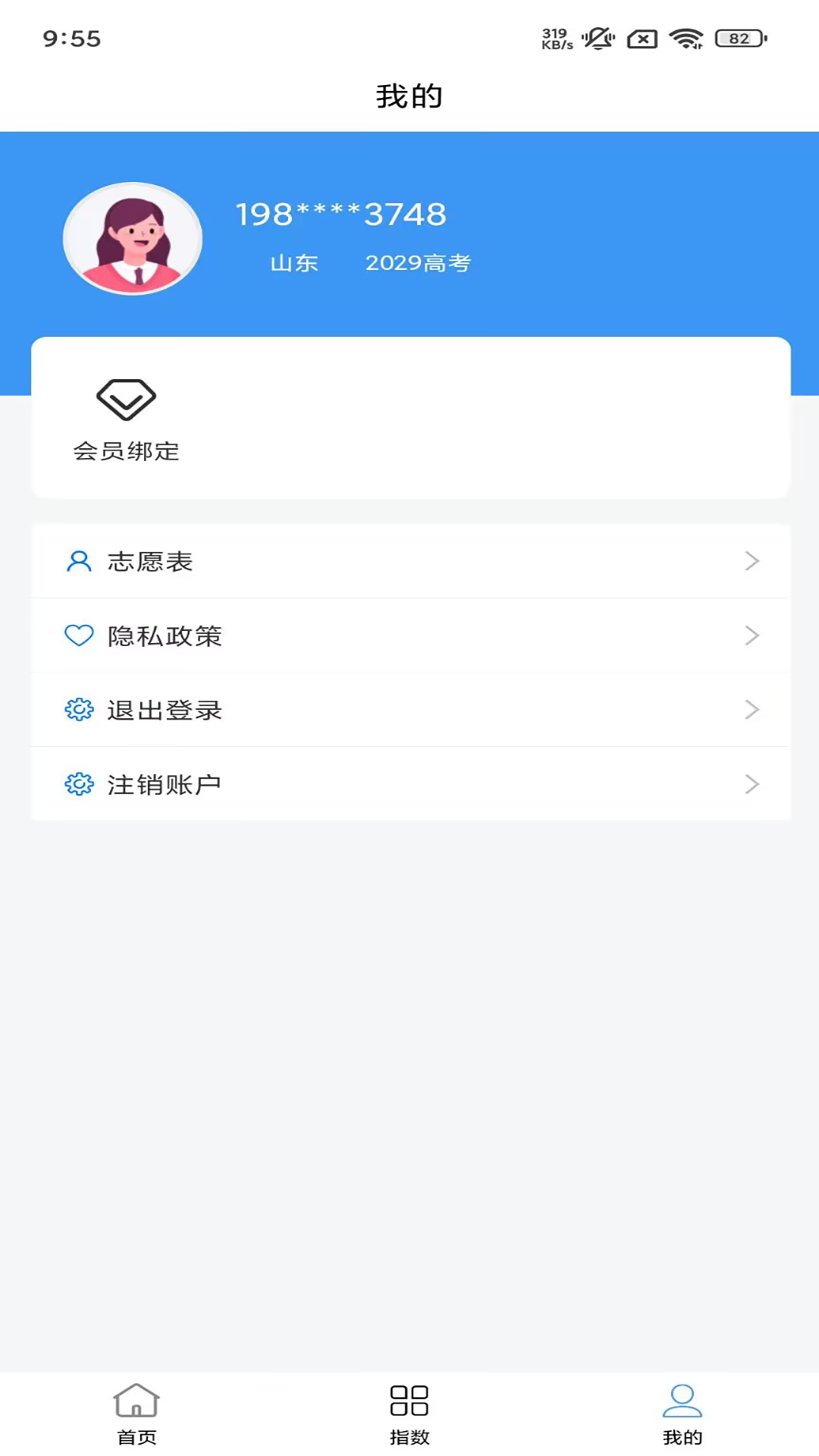
Task: Click the 隐私政策 heart icon
Action: pyautogui.click(x=78, y=635)
